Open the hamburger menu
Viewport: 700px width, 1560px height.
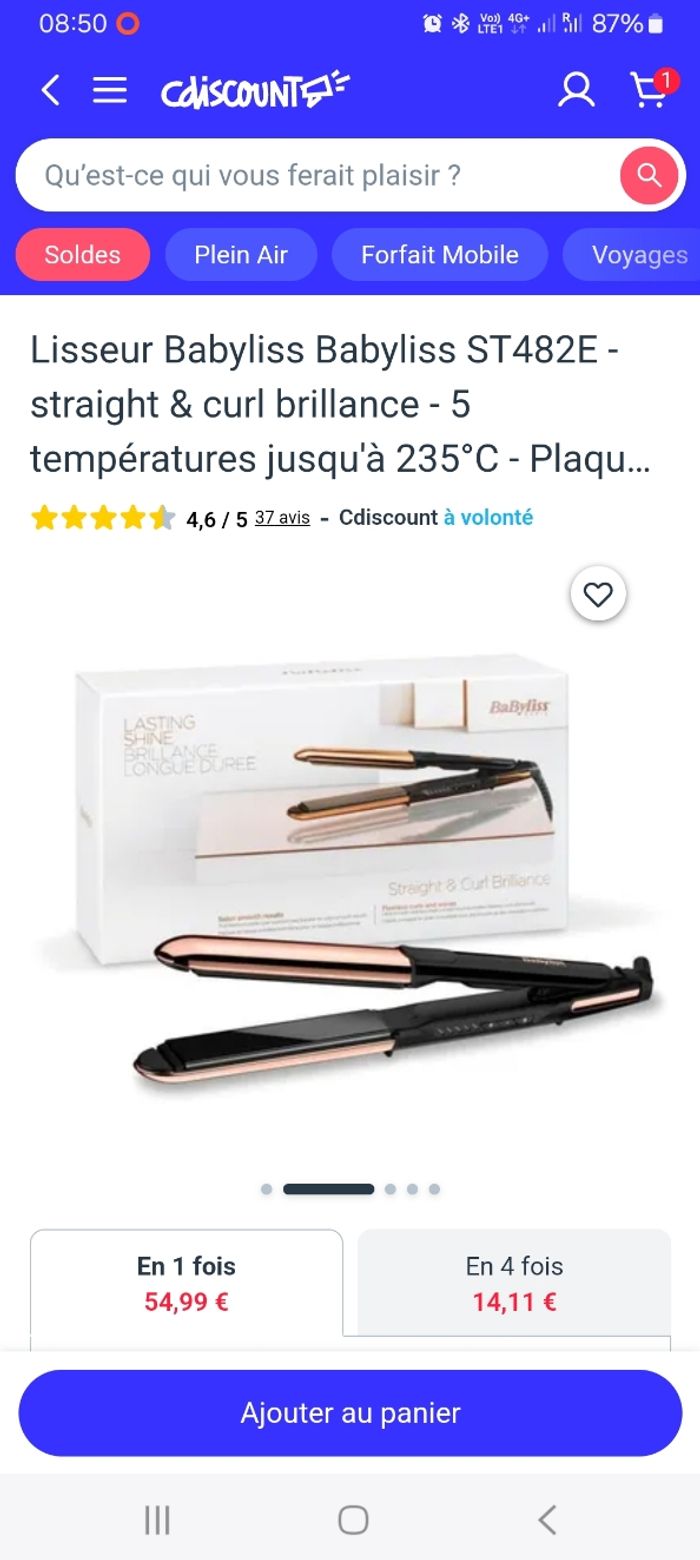[110, 91]
